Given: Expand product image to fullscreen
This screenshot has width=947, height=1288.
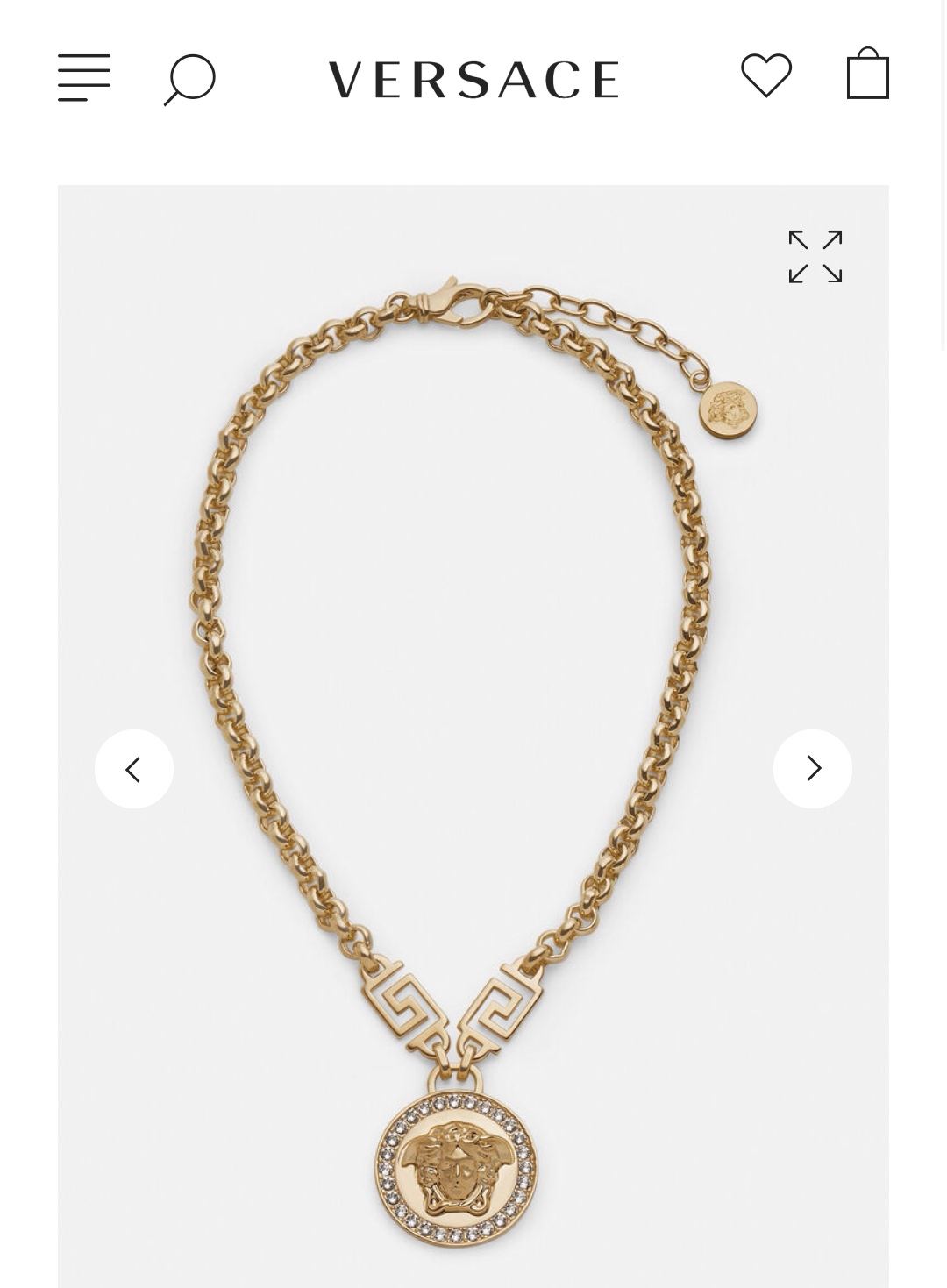Looking at the screenshot, I should tap(815, 257).
